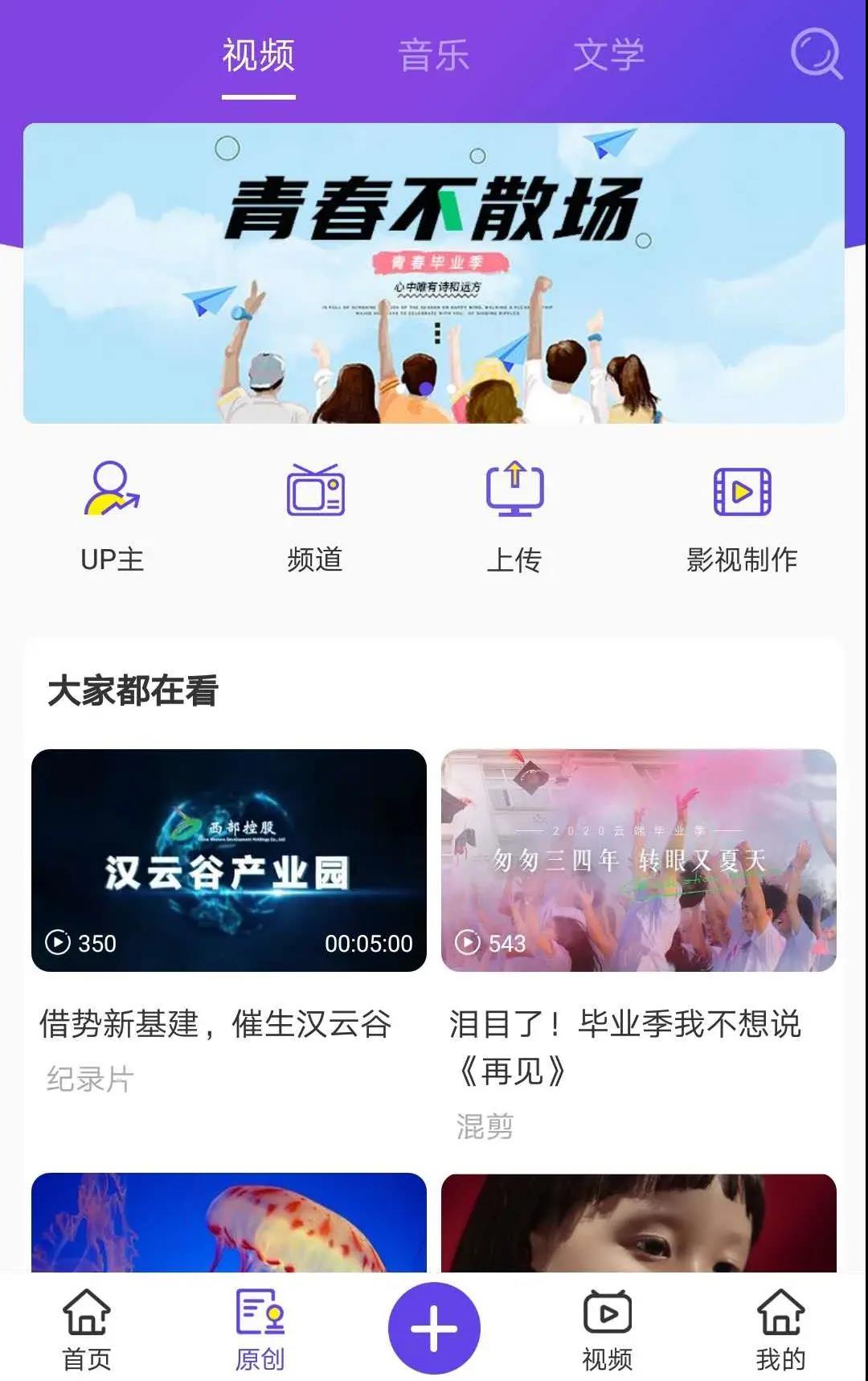Open the UP主 shortcut

(x=112, y=516)
